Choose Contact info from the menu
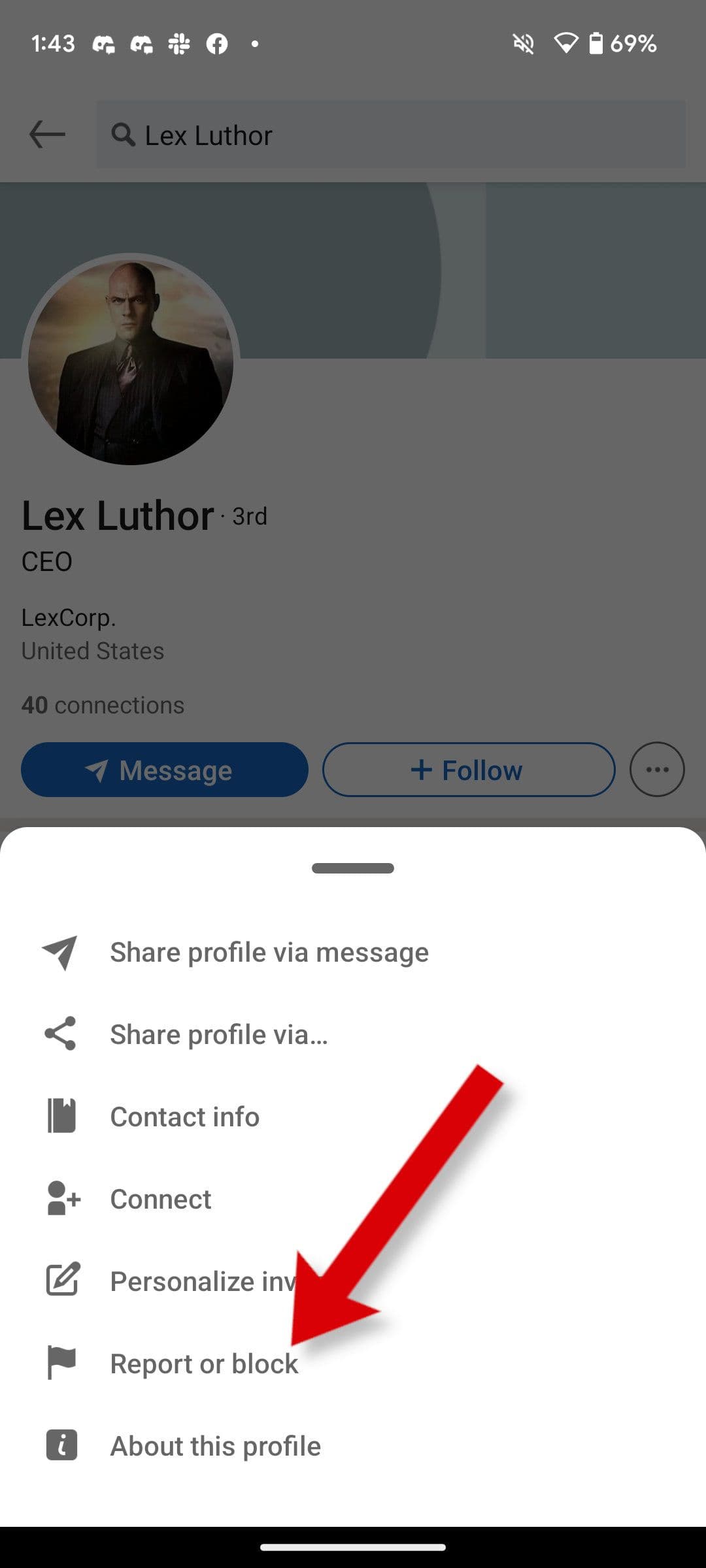The height and width of the screenshot is (1568, 706). click(x=184, y=1116)
